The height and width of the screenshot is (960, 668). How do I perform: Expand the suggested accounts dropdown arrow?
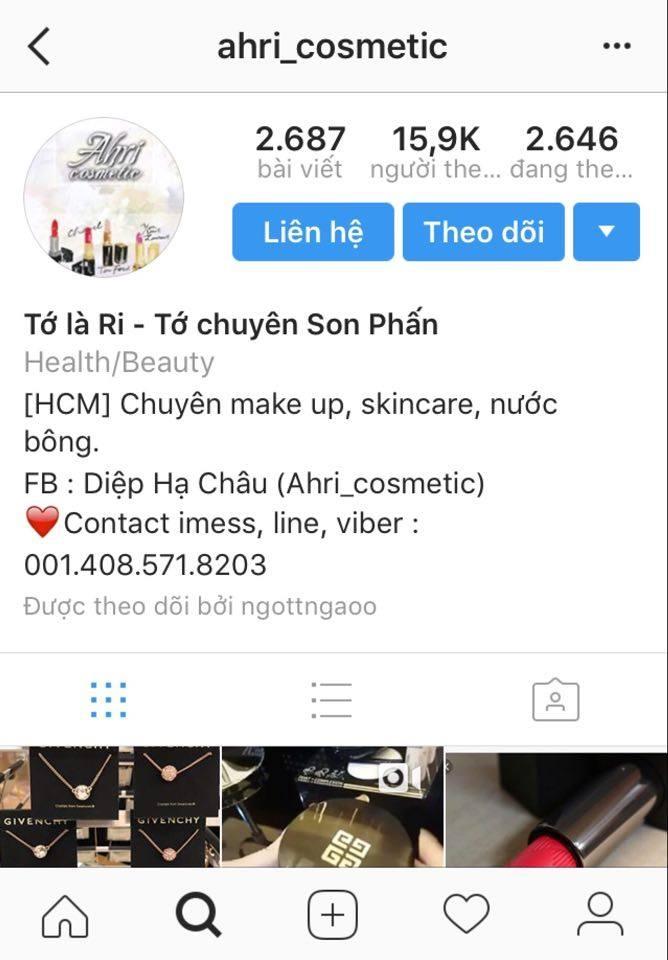[x=606, y=232]
